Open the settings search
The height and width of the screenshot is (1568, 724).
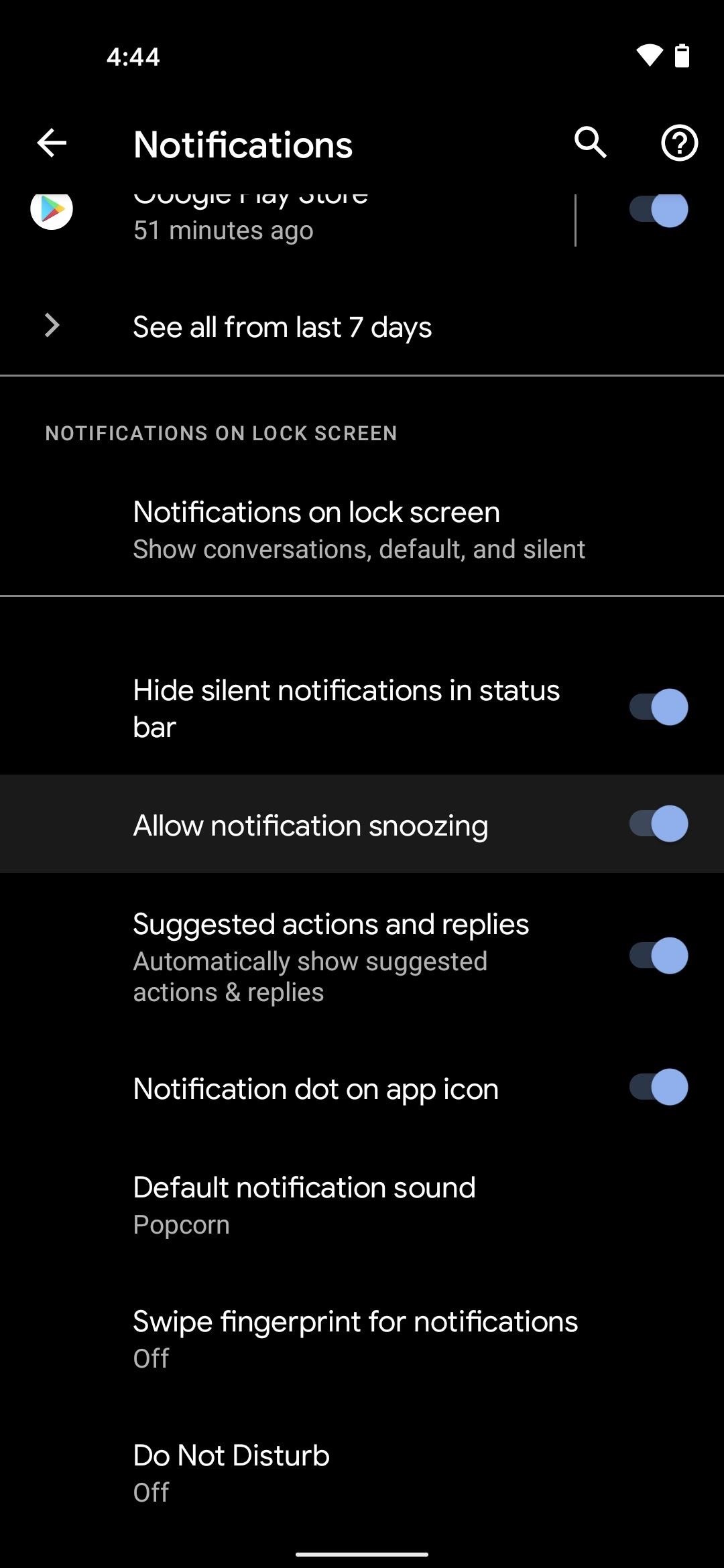pos(591,143)
